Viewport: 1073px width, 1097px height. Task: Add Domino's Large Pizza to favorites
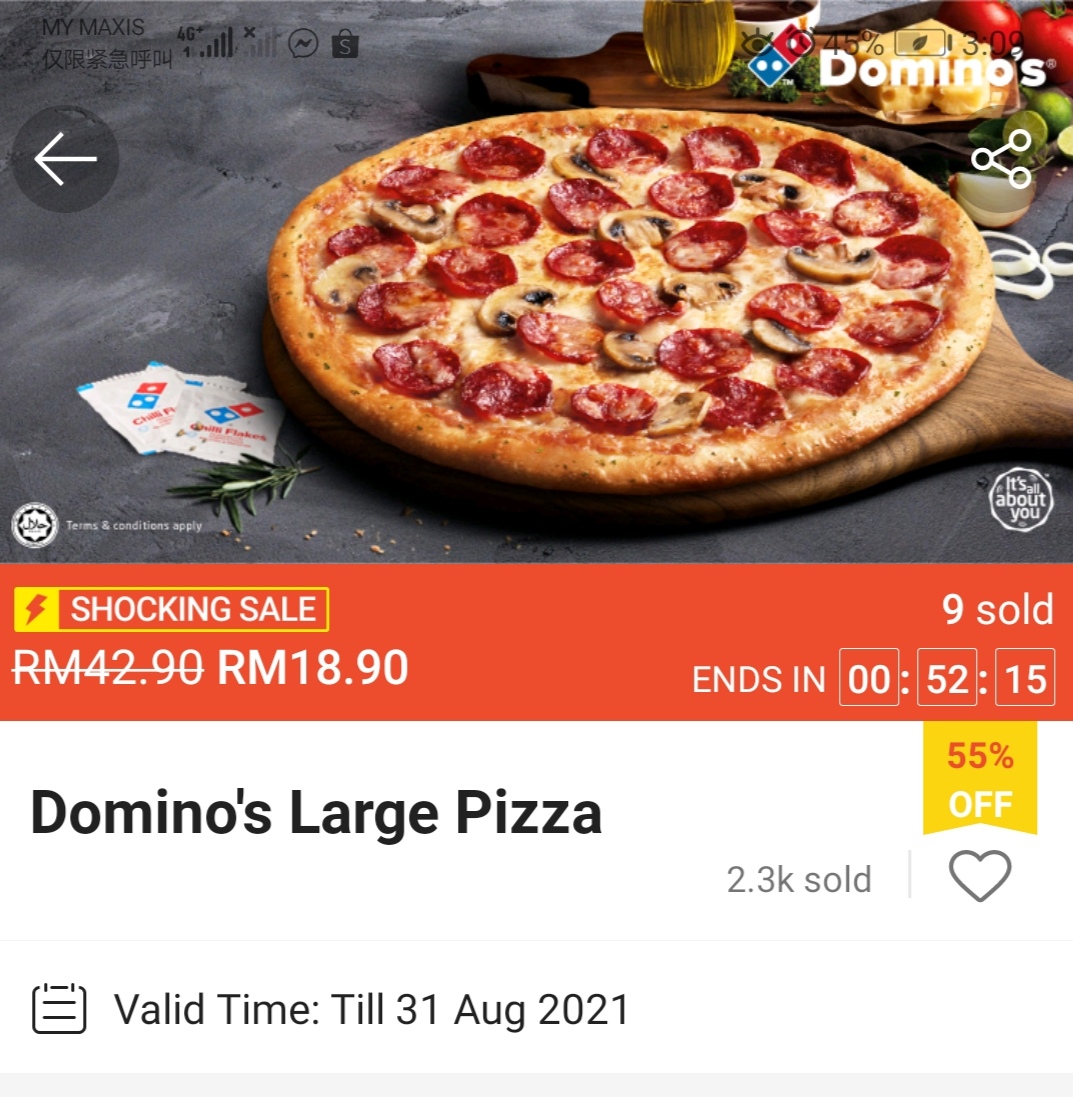click(979, 876)
